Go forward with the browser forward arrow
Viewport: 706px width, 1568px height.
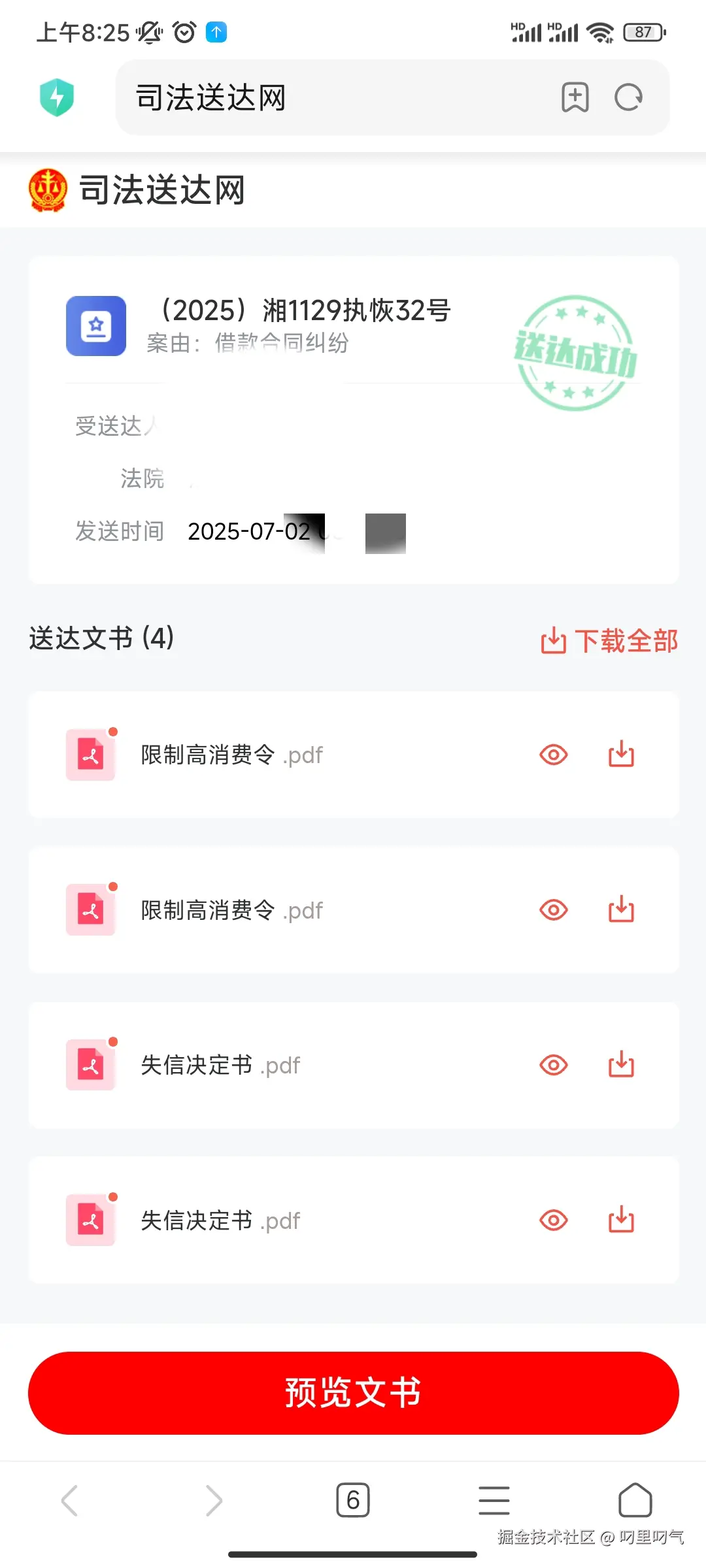coord(214,1500)
